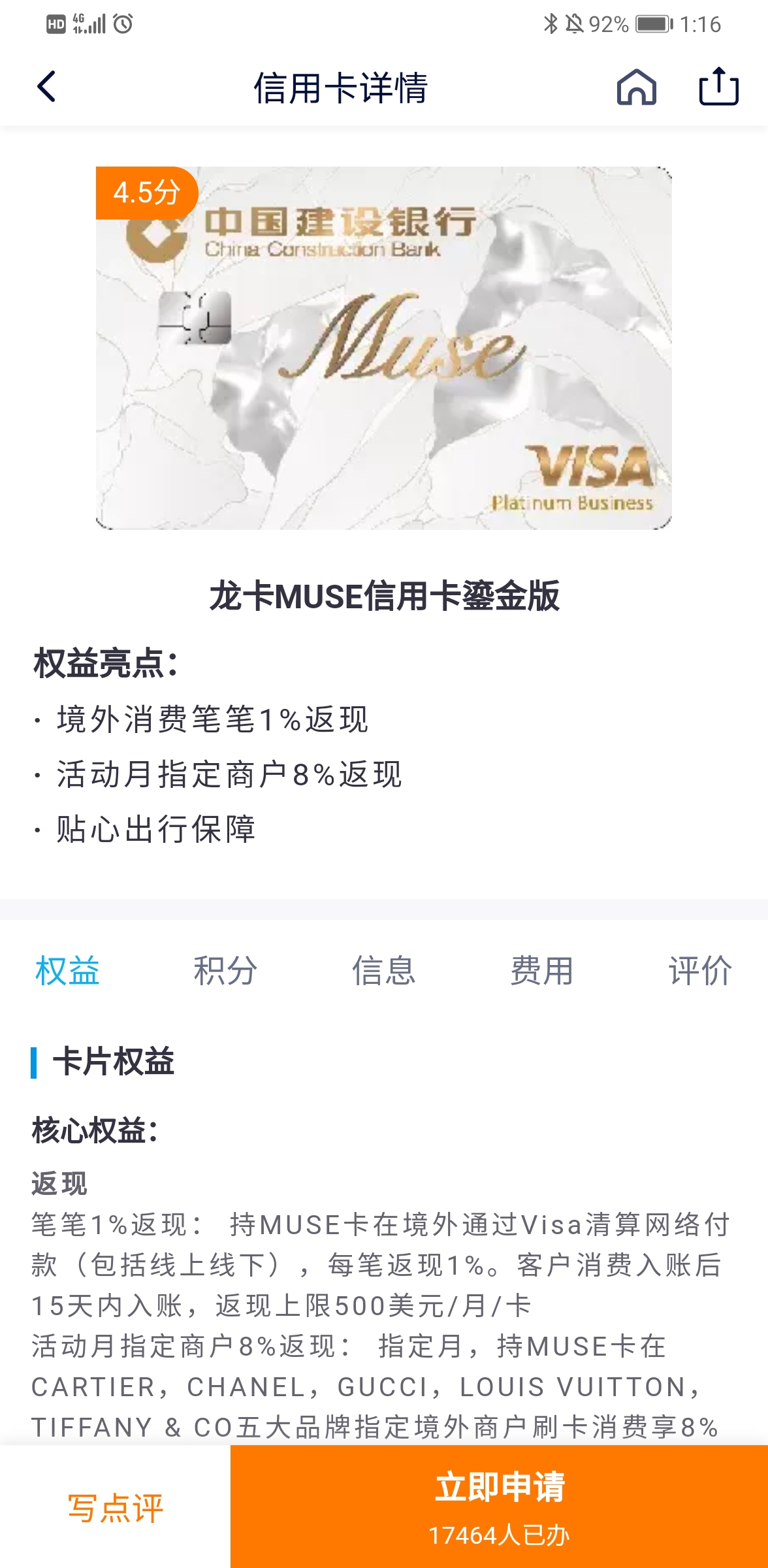Switch to the 积分 tab
768x1568 pixels.
pos(225,970)
